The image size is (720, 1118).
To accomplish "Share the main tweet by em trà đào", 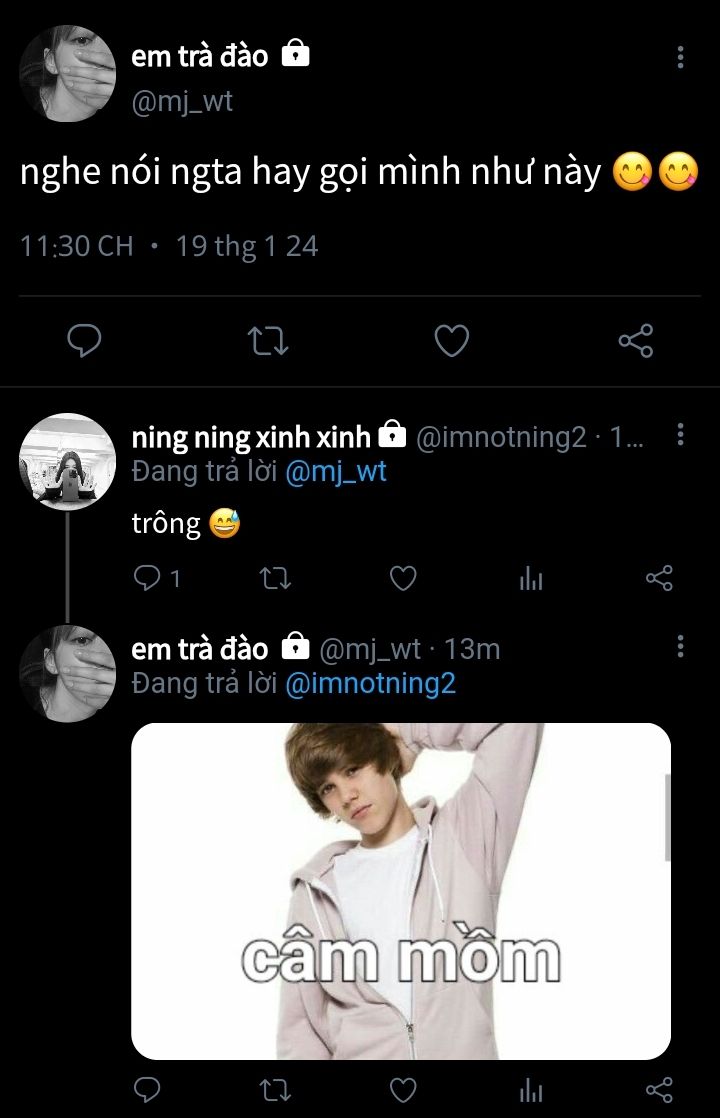I will click(636, 342).
